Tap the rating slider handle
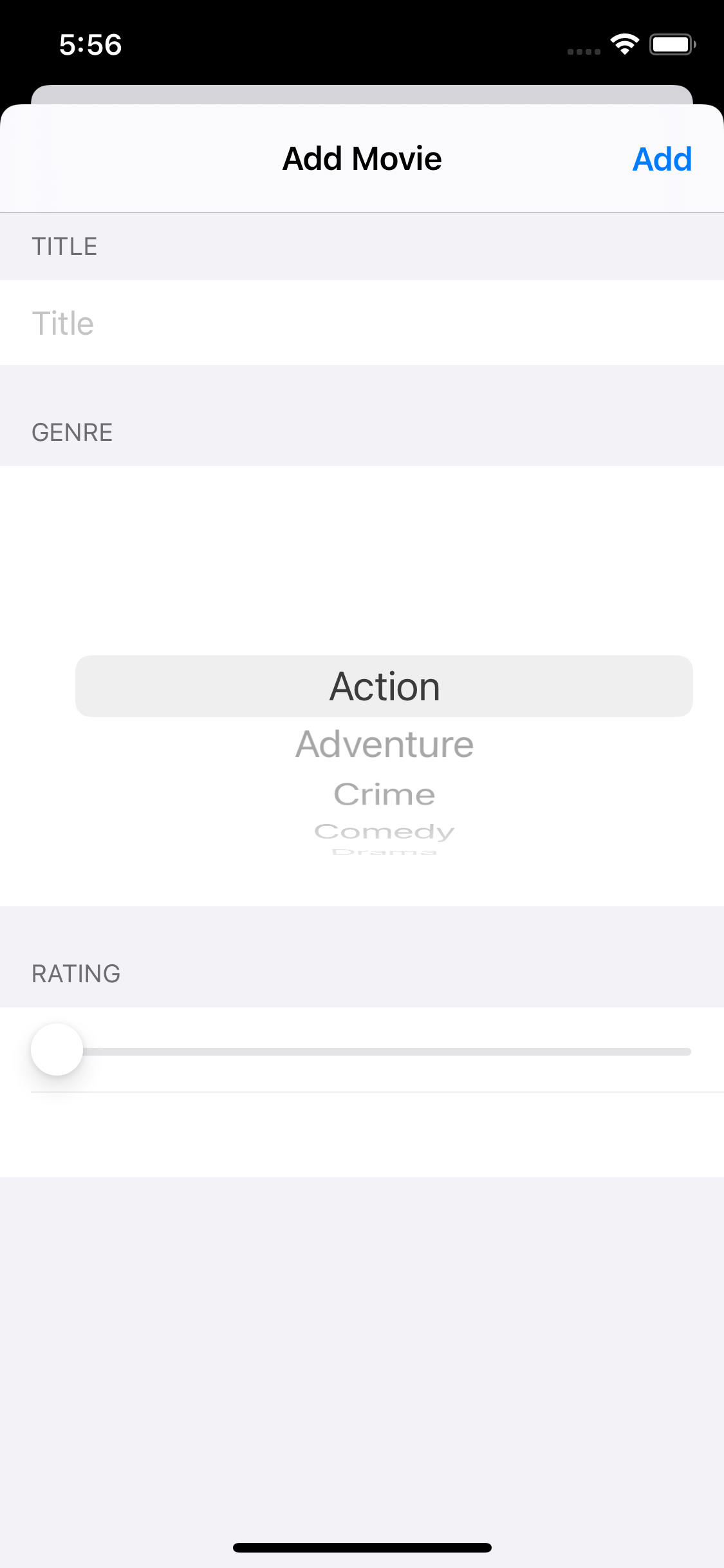This screenshot has width=724, height=1568. coord(57,1050)
